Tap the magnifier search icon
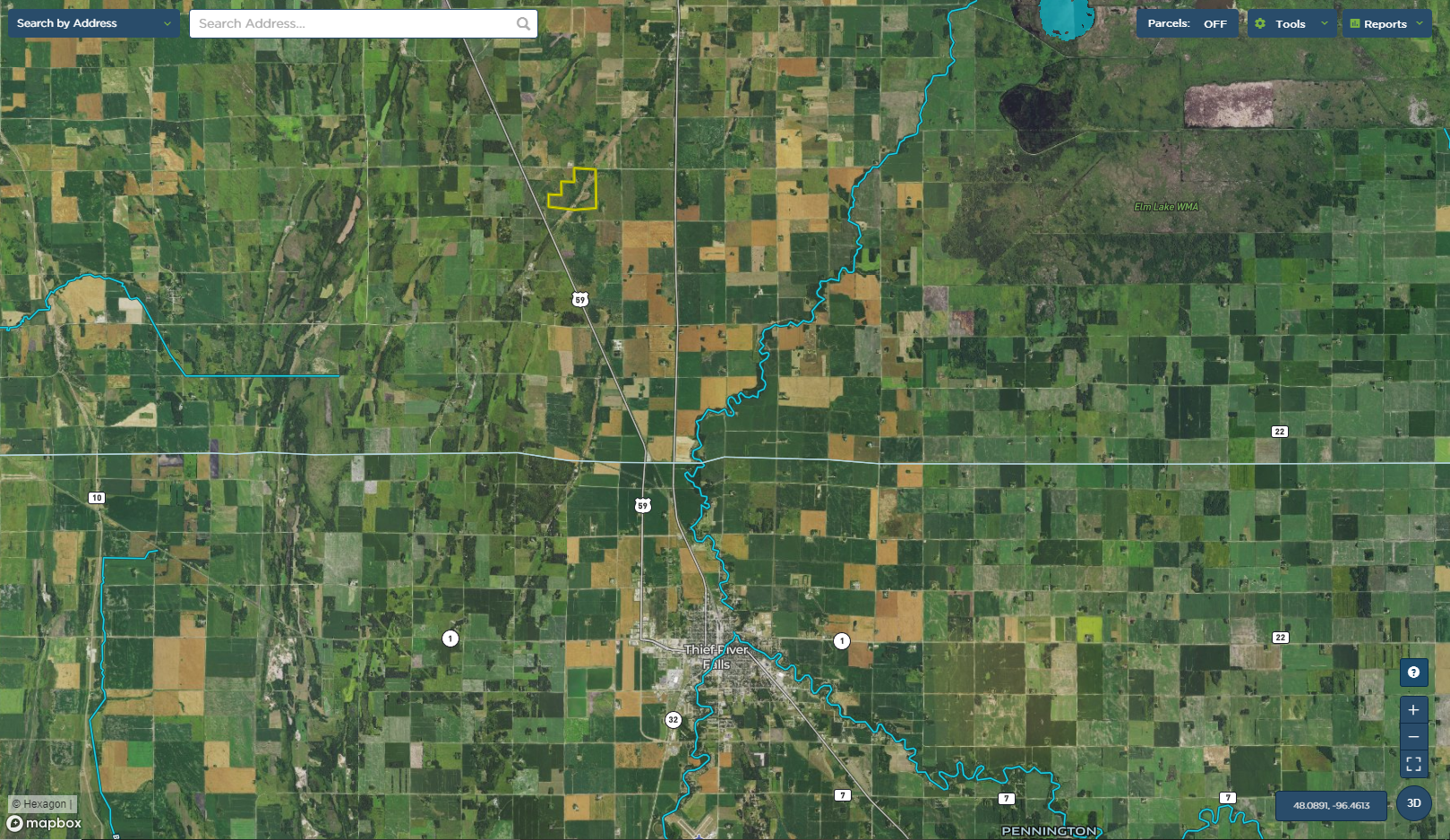Screen dimensions: 1450x840 (523, 23)
